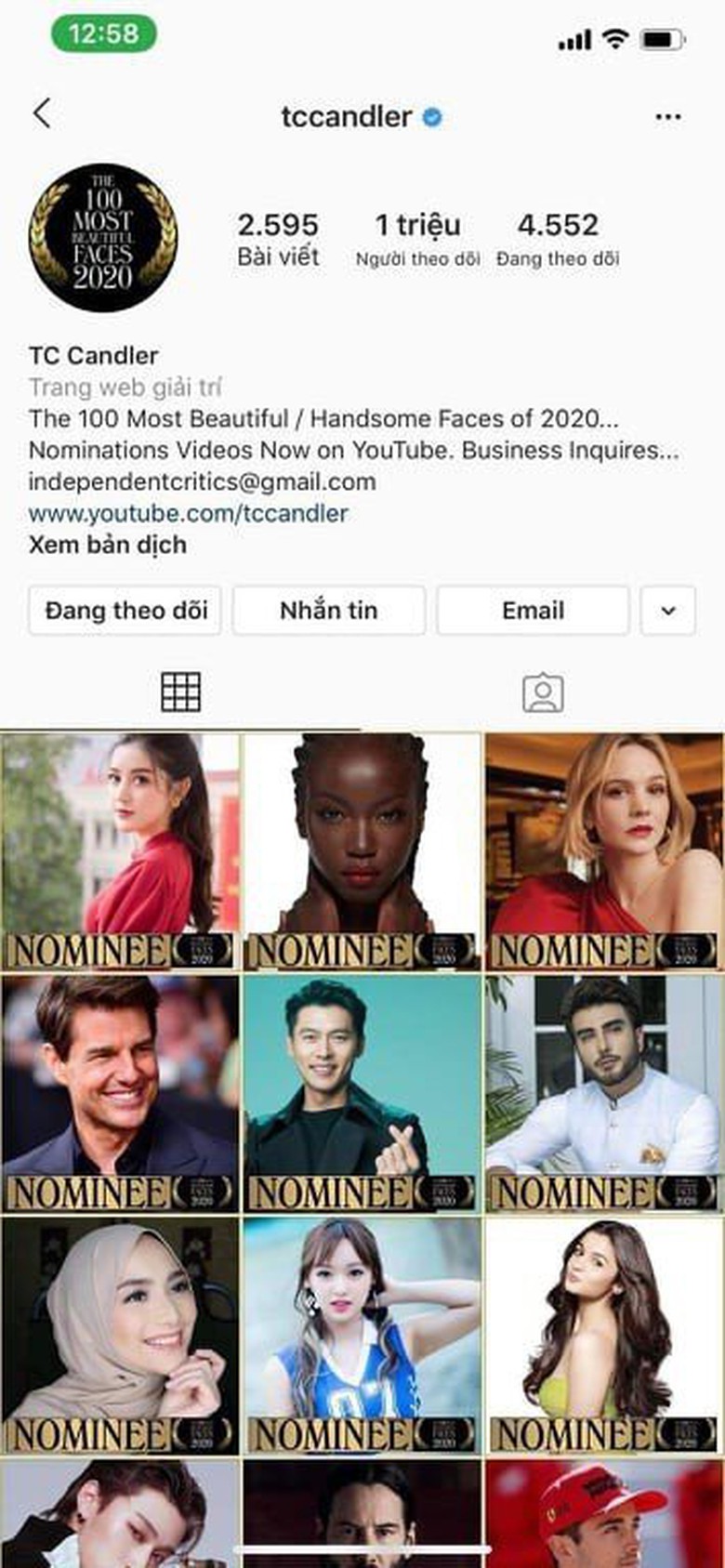Open the nominee post with the finger heart
This screenshot has height=1568, width=725.
[x=362, y=1092]
